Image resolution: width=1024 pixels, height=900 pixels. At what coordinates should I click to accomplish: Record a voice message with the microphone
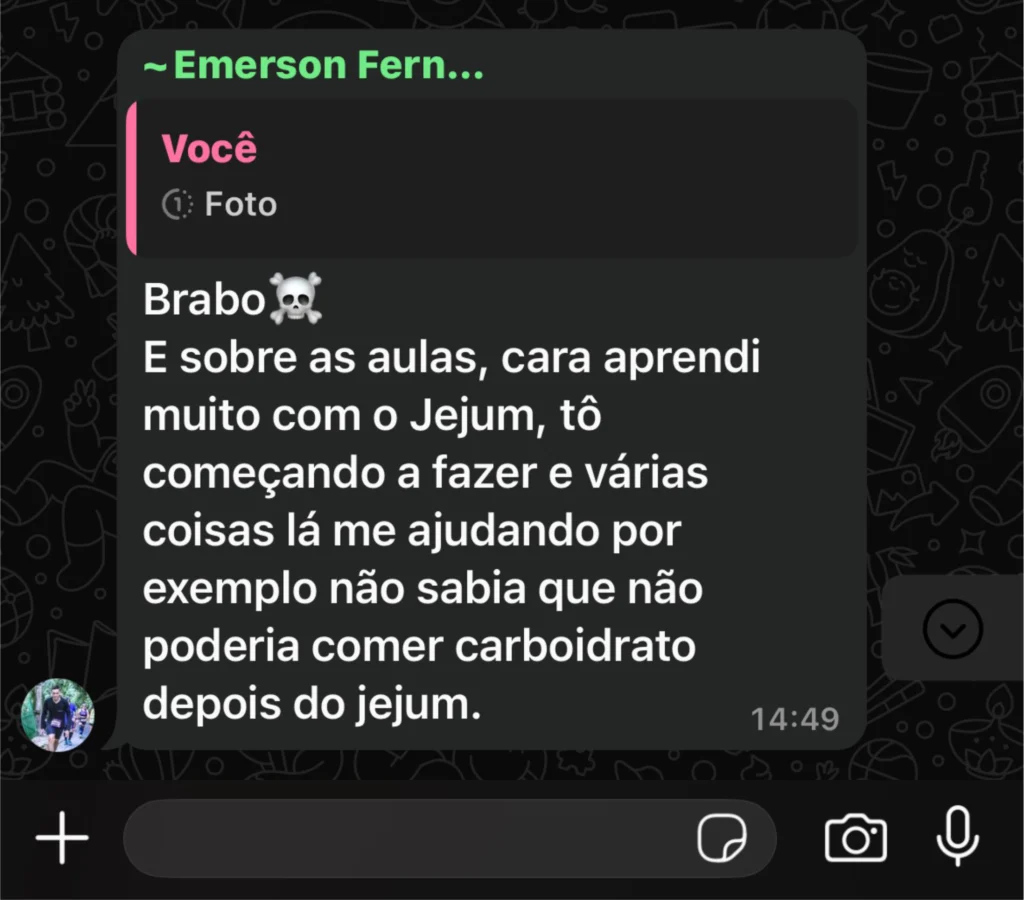957,838
